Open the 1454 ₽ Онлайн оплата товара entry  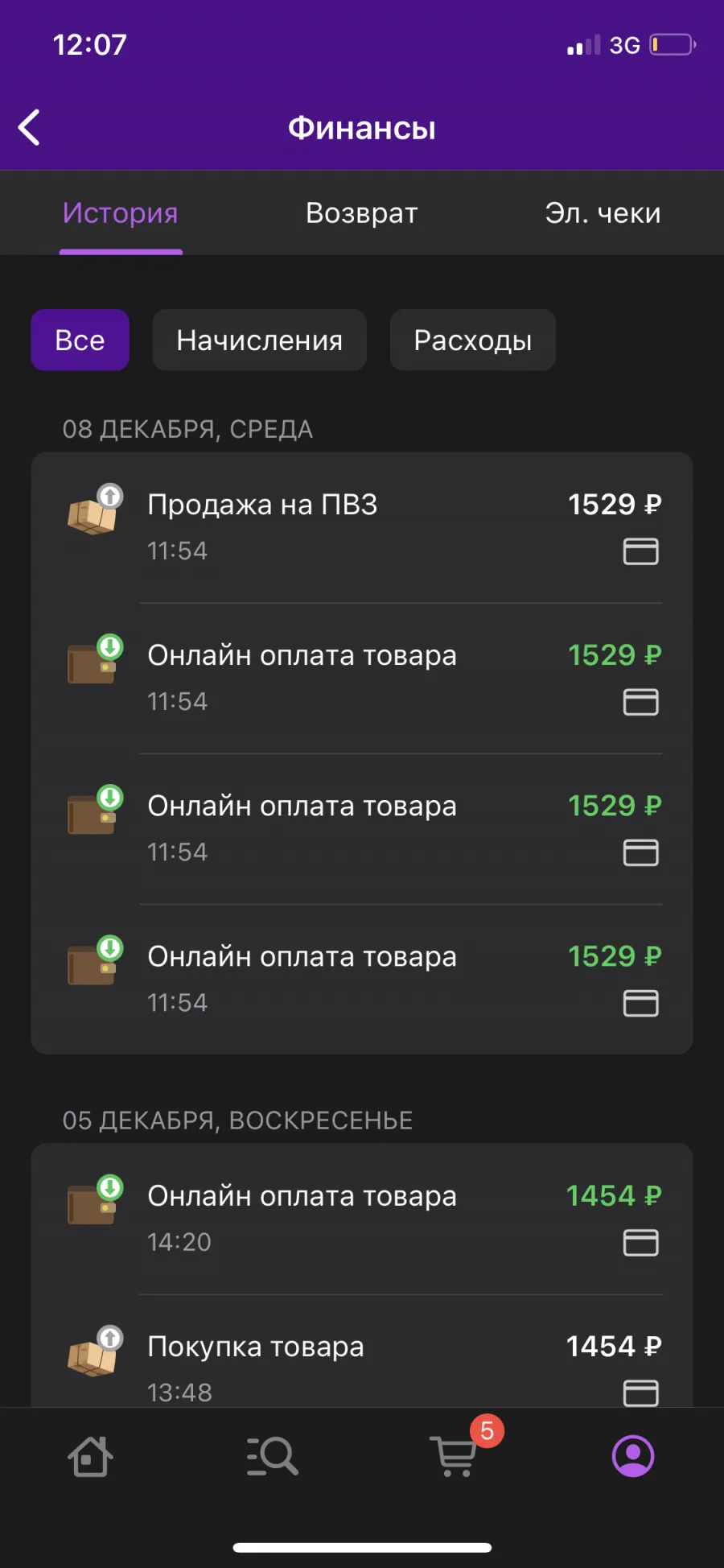[362, 1219]
